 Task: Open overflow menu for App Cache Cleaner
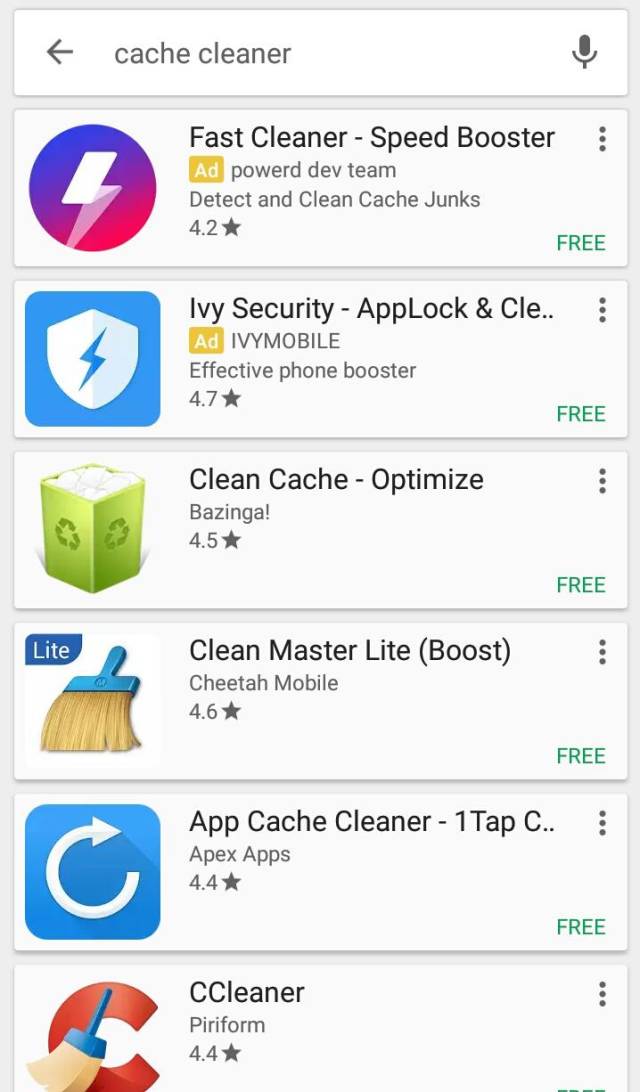point(602,823)
